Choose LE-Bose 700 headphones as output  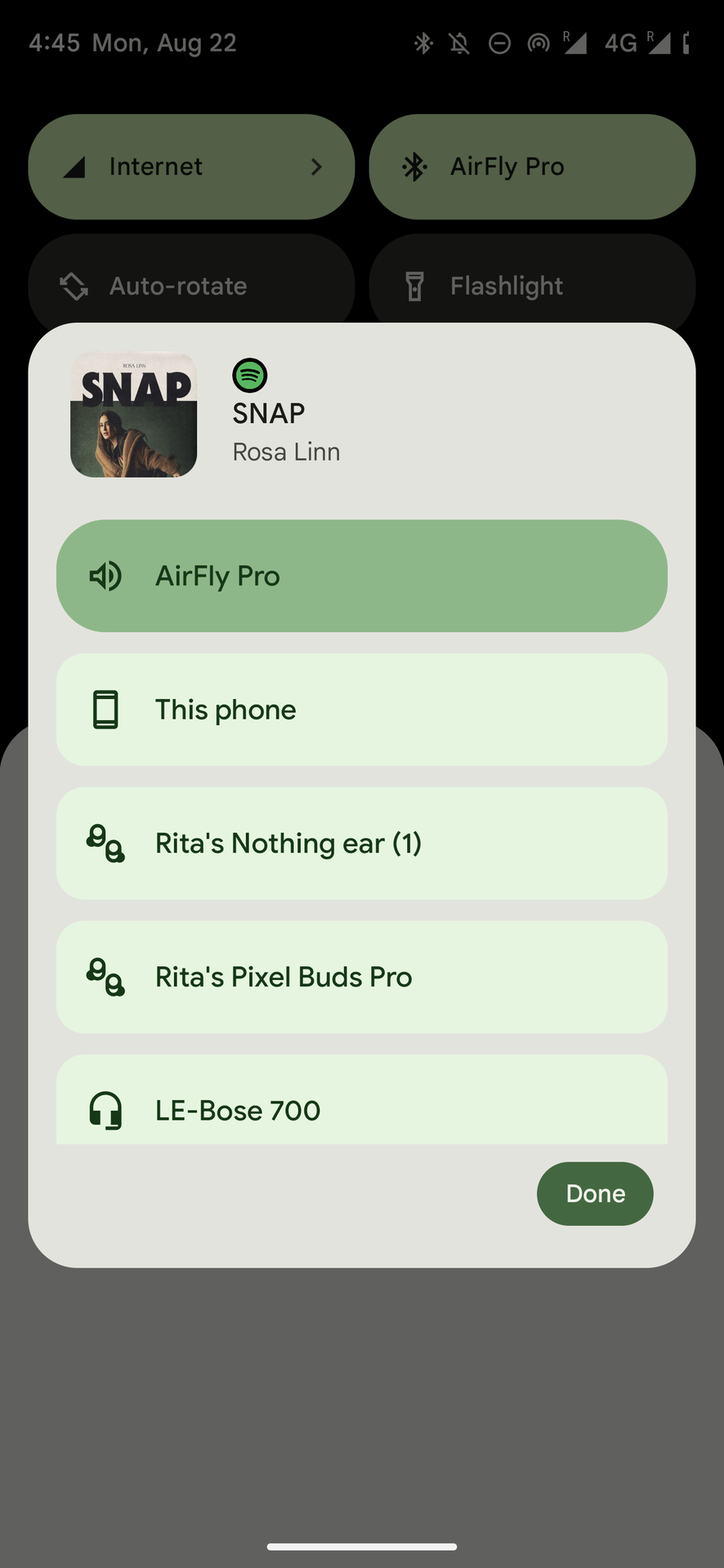click(x=361, y=1104)
